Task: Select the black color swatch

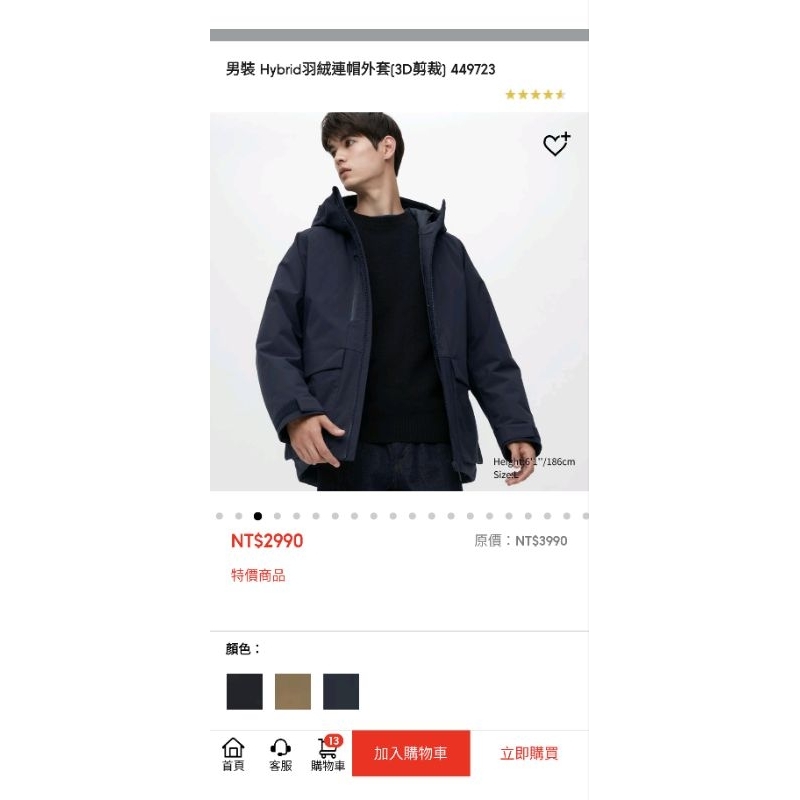Action: click(244, 691)
